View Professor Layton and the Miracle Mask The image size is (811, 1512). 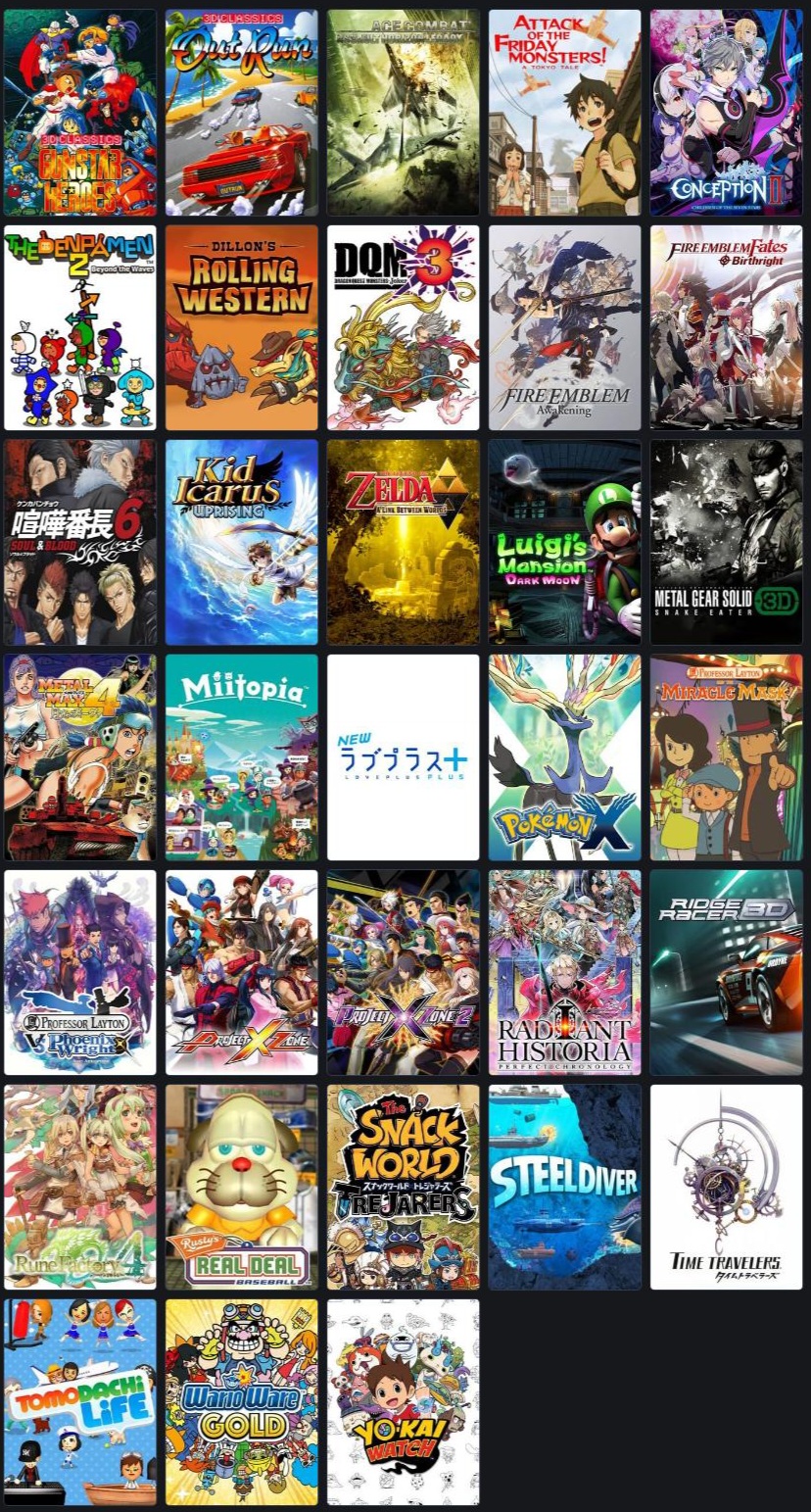[x=727, y=757]
